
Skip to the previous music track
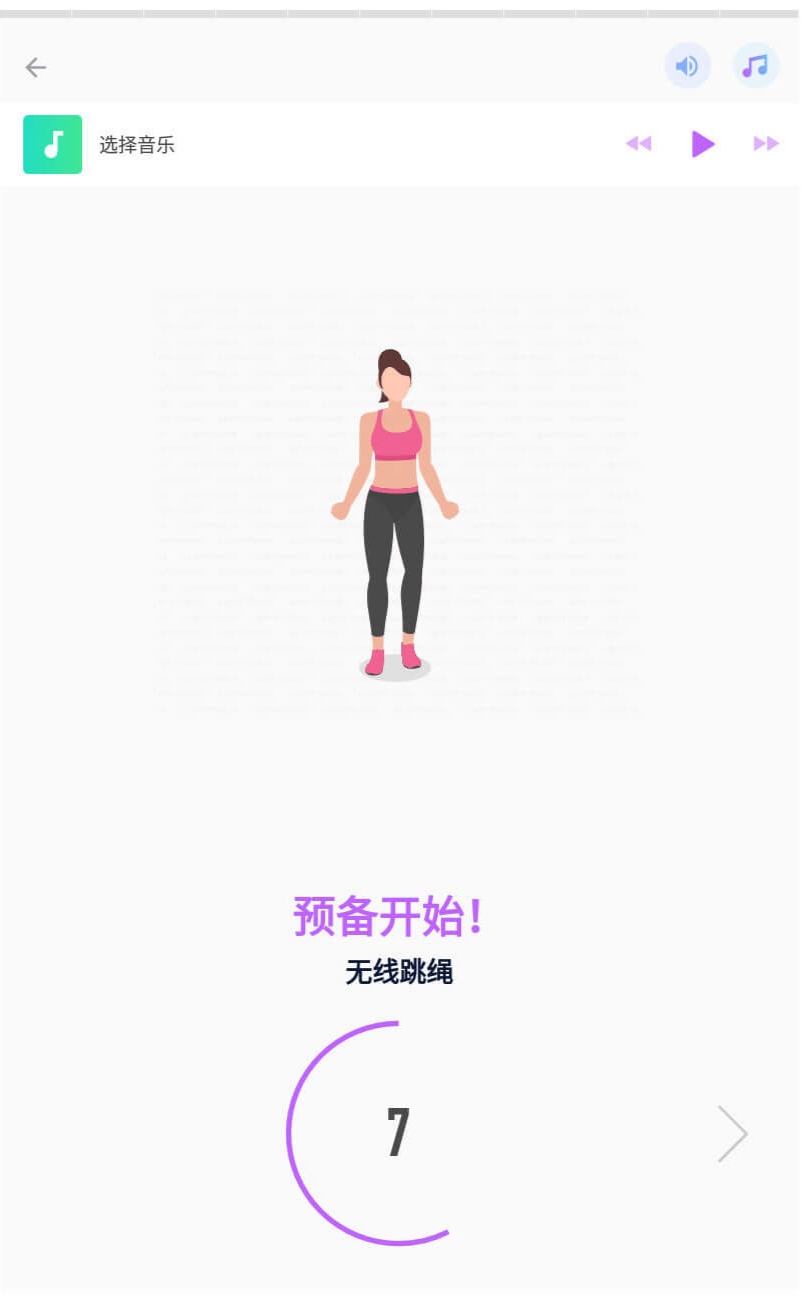coord(638,143)
